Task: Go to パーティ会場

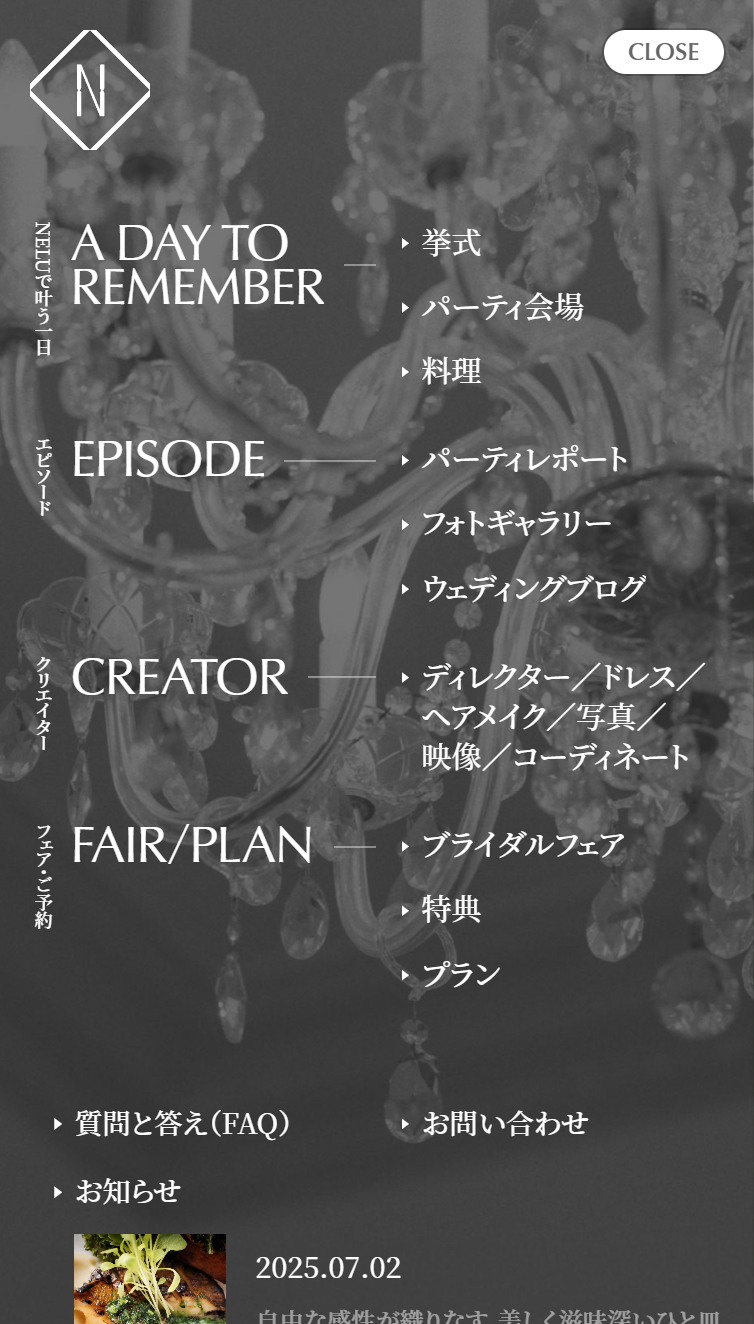Action: point(501,307)
